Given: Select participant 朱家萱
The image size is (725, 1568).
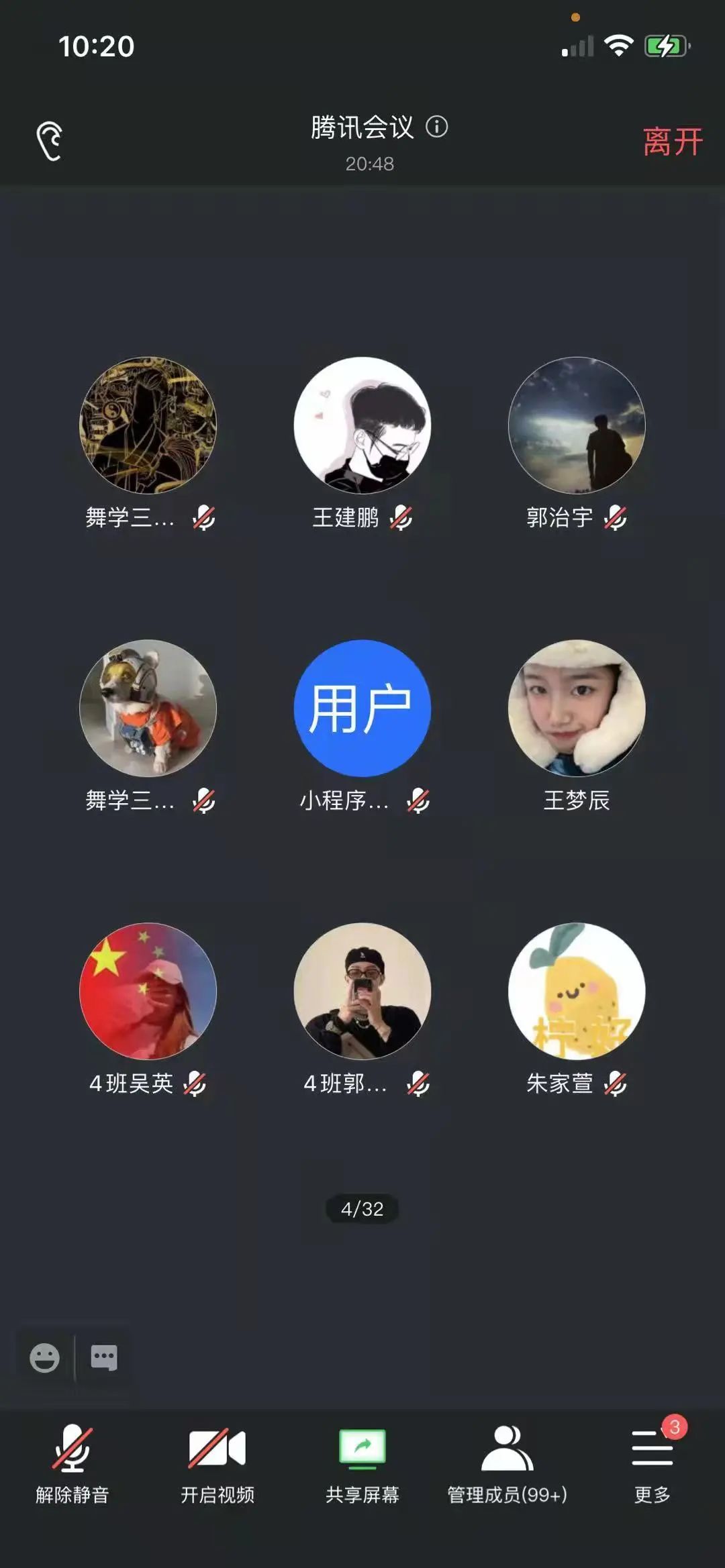Looking at the screenshot, I should 577,992.
